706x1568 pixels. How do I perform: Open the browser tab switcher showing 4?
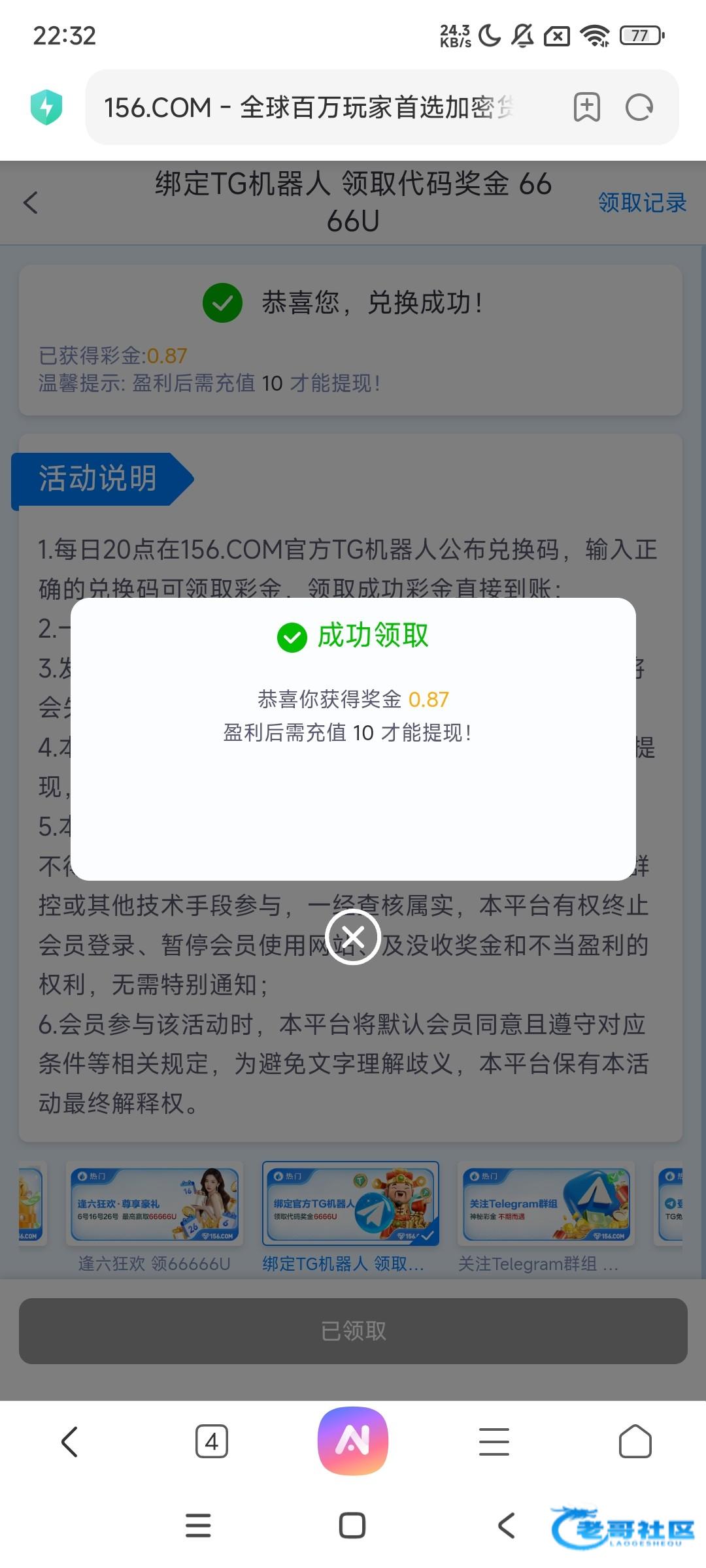point(212,1441)
